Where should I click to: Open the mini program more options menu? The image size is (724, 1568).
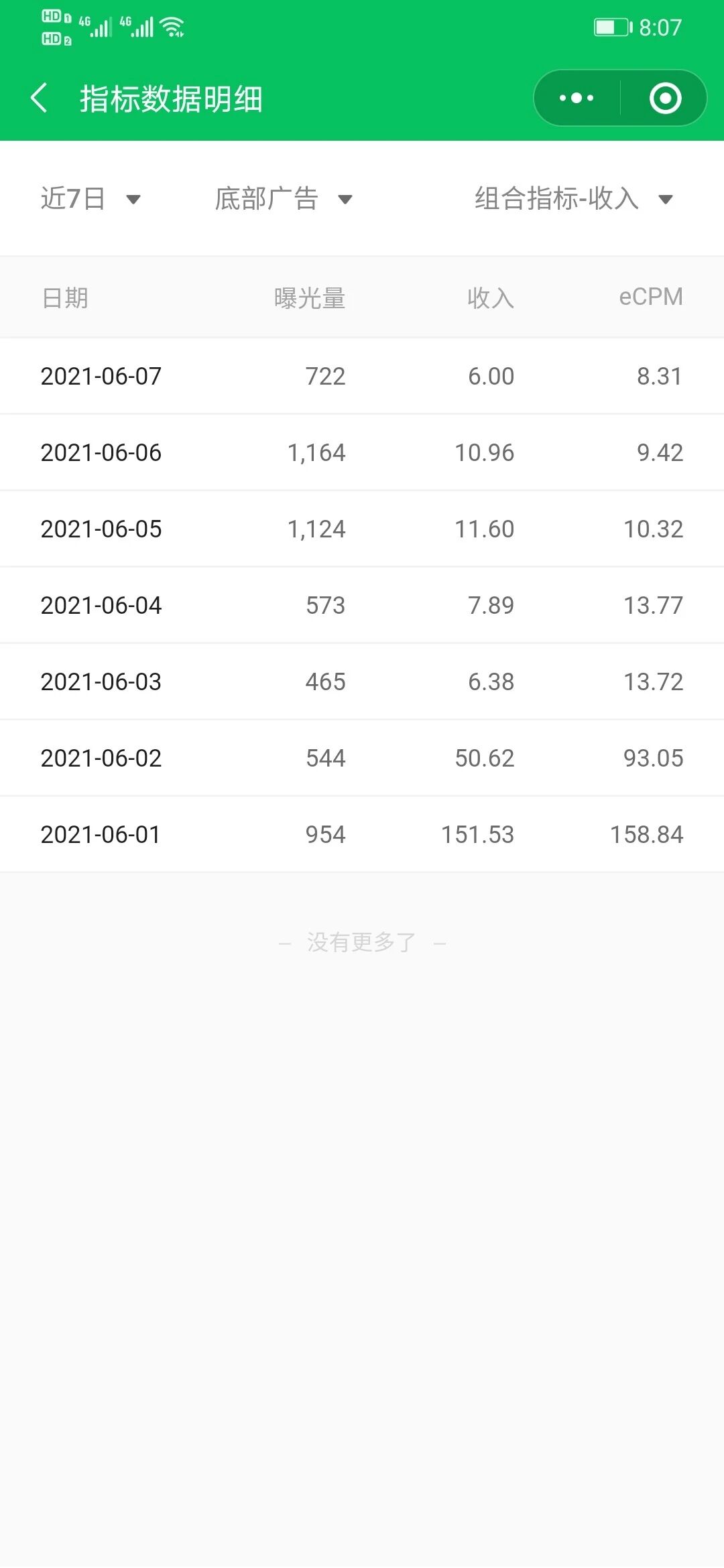(577, 99)
